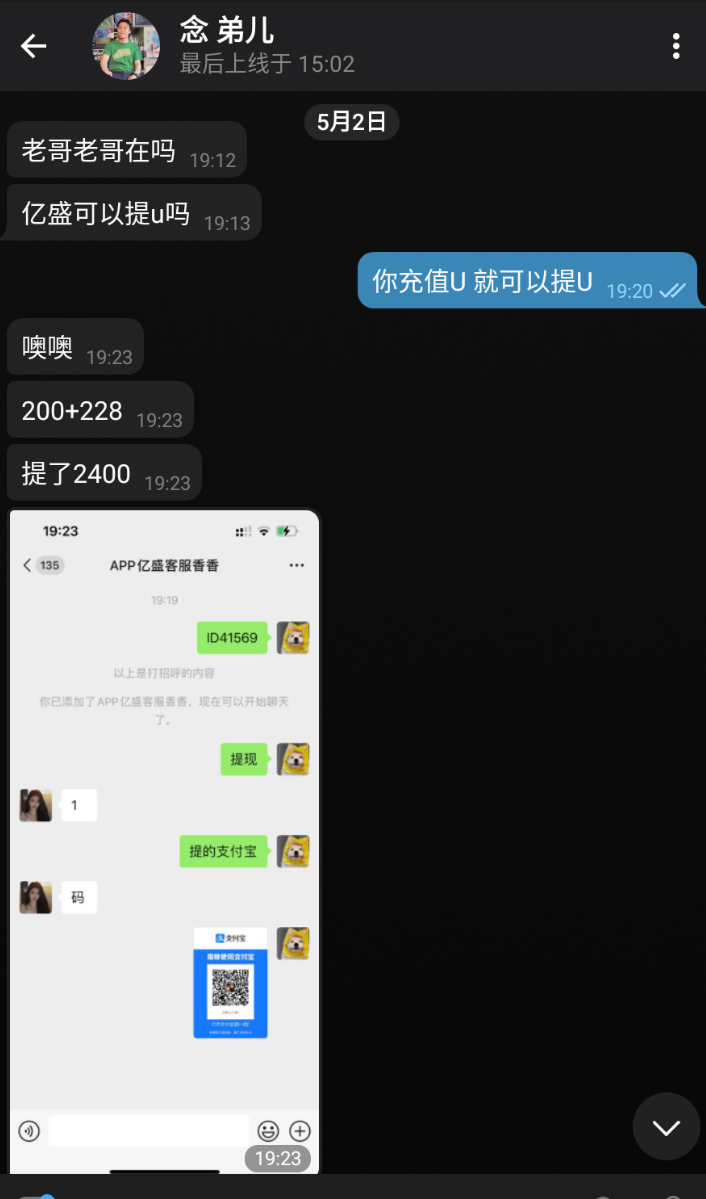This screenshot has height=1199, width=706.
Task: Jump to the latest messages
Action: (x=666, y=1127)
